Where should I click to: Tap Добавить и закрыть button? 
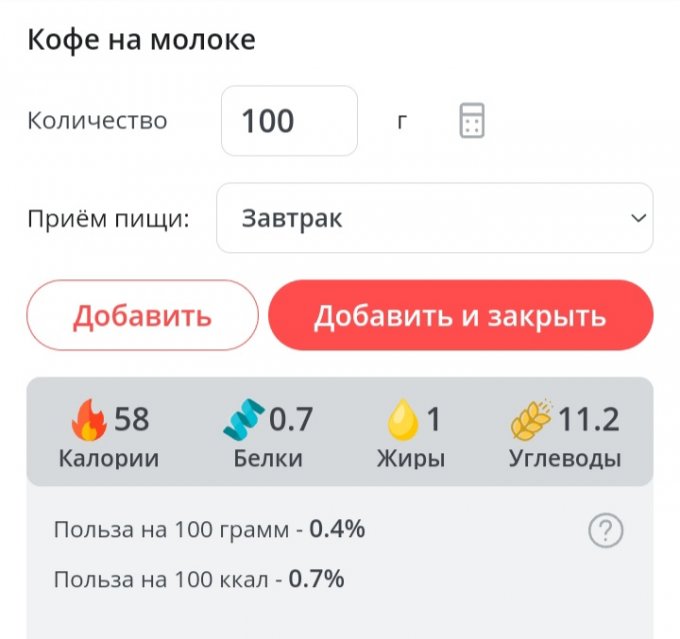pyautogui.click(x=460, y=315)
